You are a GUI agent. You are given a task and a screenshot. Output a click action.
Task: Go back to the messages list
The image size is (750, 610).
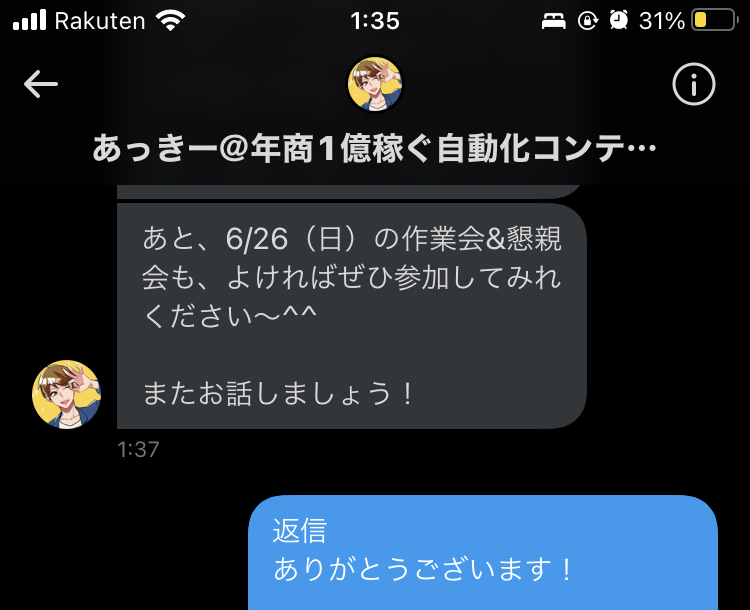41,84
